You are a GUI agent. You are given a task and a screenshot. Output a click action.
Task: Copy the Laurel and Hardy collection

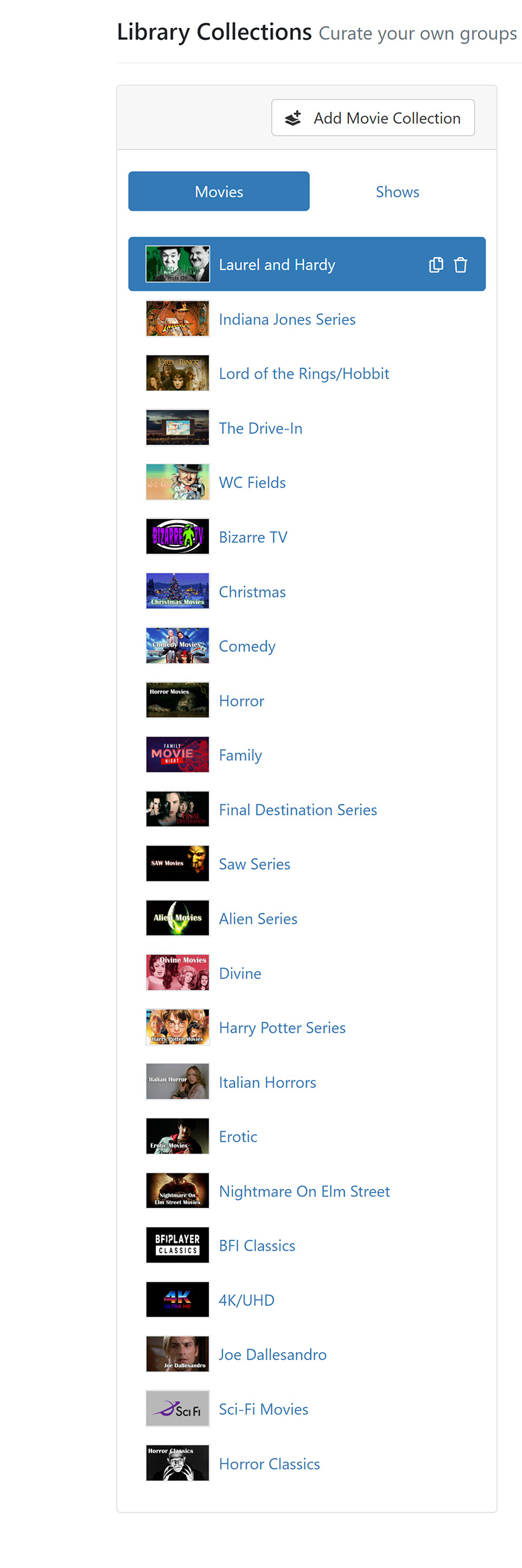436,264
